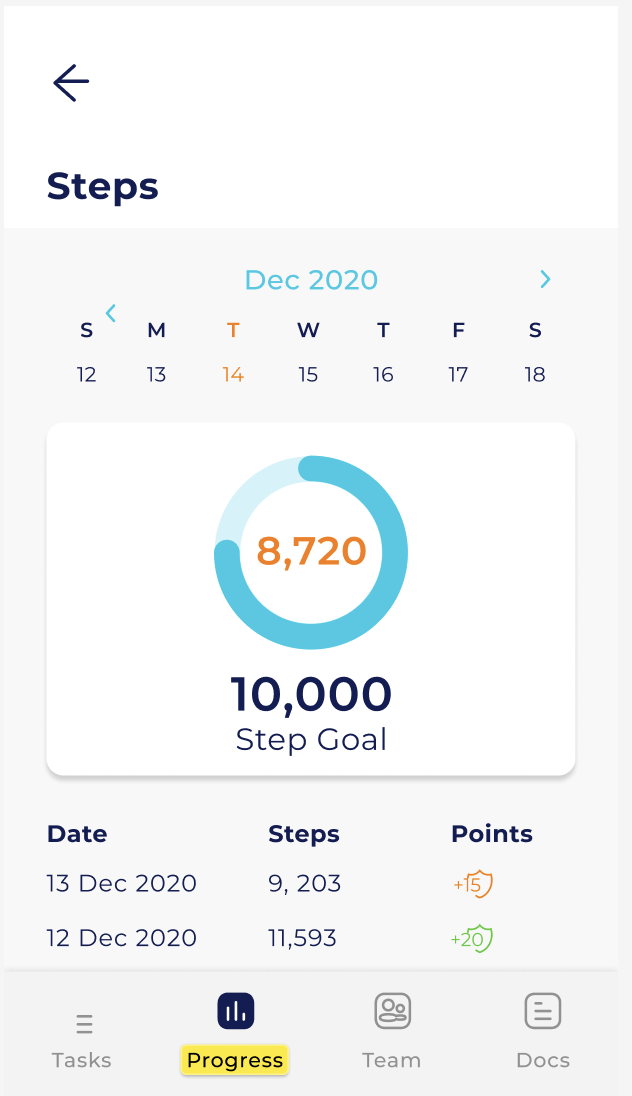This screenshot has height=1096, width=632.
Task: Choose Thursday the 16th
Action: [x=383, y=374]
